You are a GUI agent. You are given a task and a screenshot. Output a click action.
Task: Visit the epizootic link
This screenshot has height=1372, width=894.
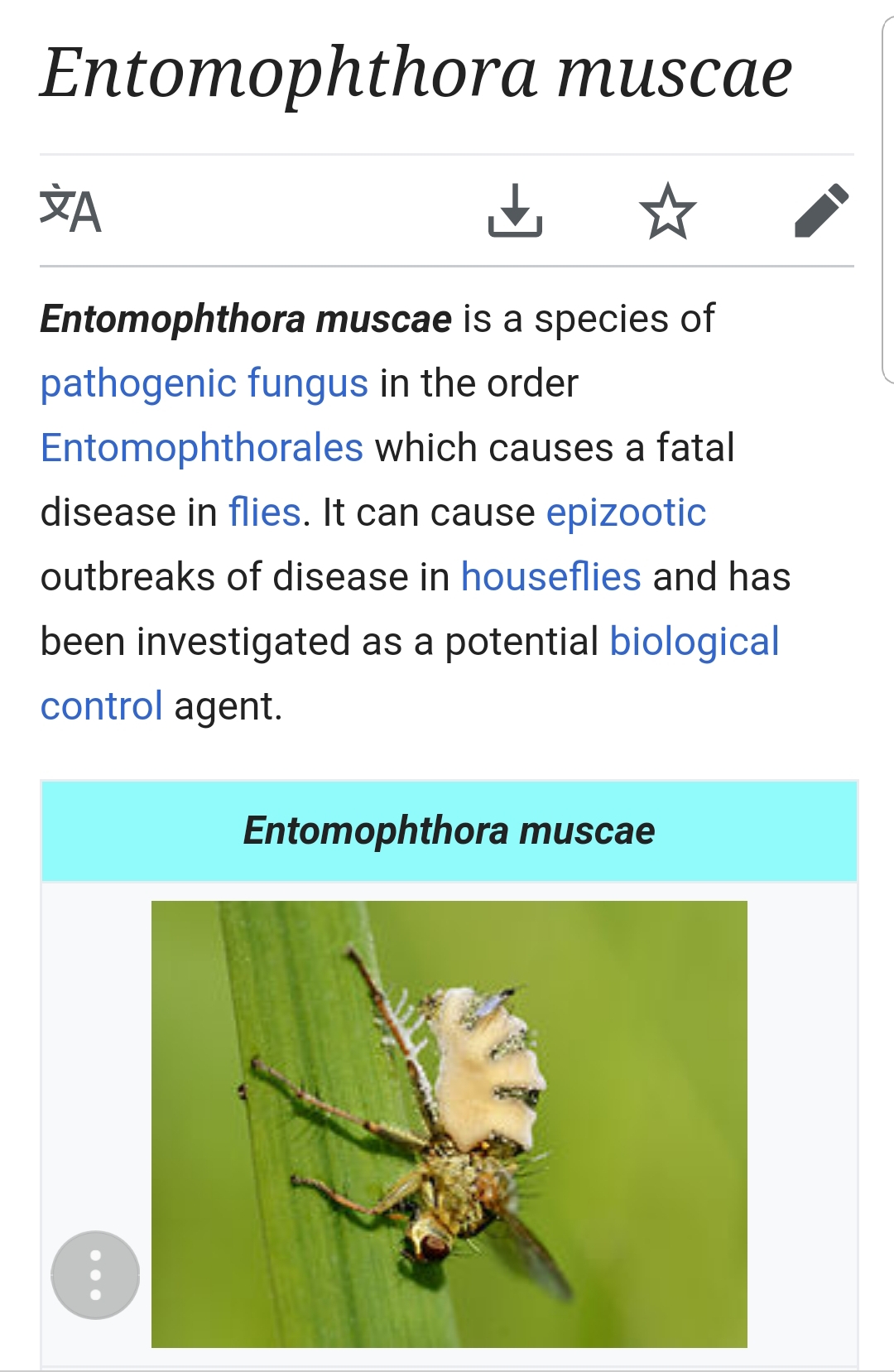[626, 513]
